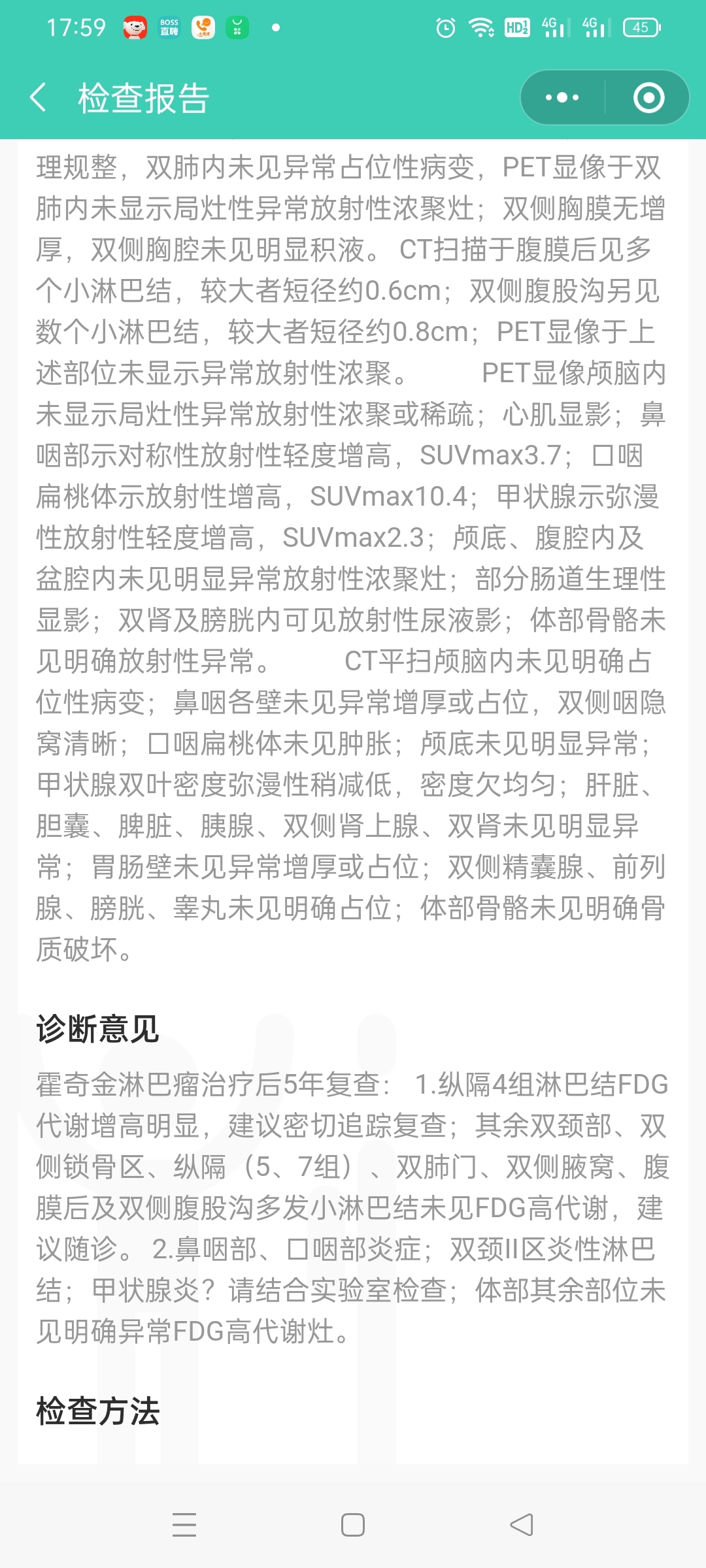Go back from the 检查报告 page
This screenshot has height=1568, width=706.
pyautogui.click(x=39, y=98)
